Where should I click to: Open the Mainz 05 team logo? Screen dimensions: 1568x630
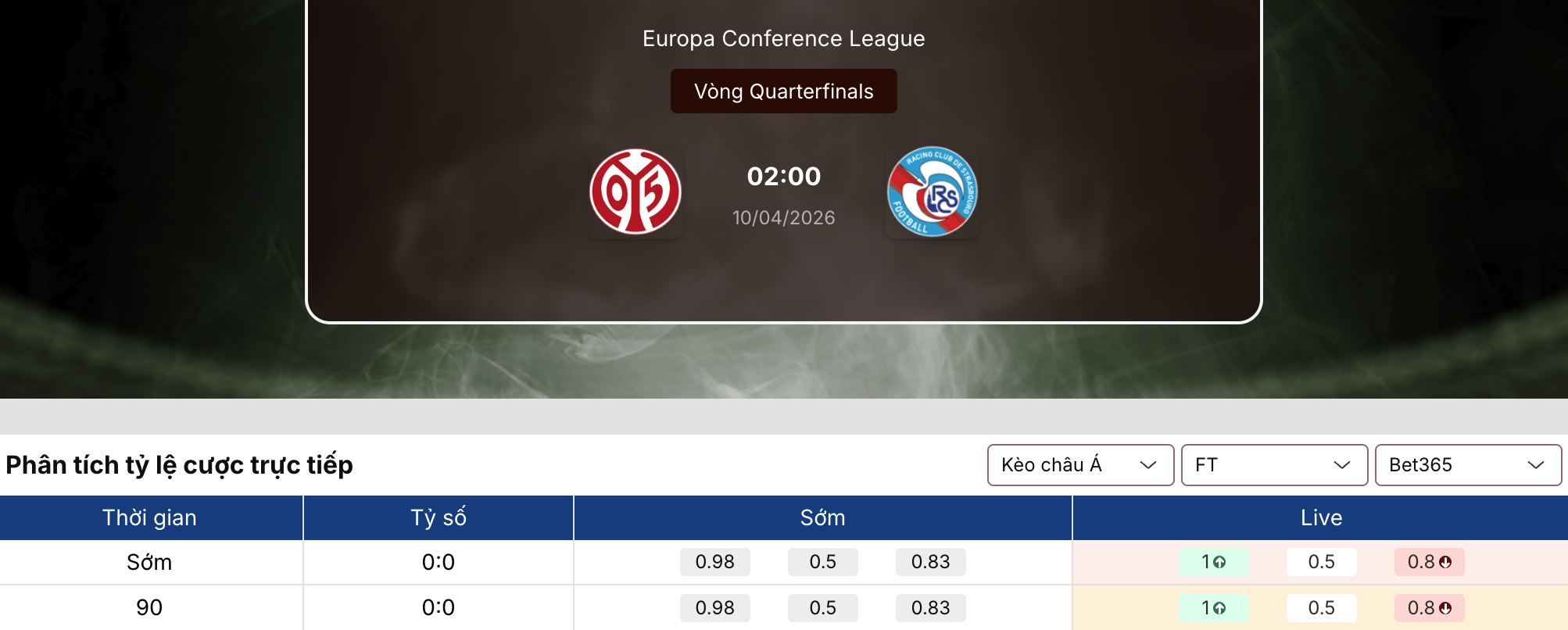coord(635,192)
